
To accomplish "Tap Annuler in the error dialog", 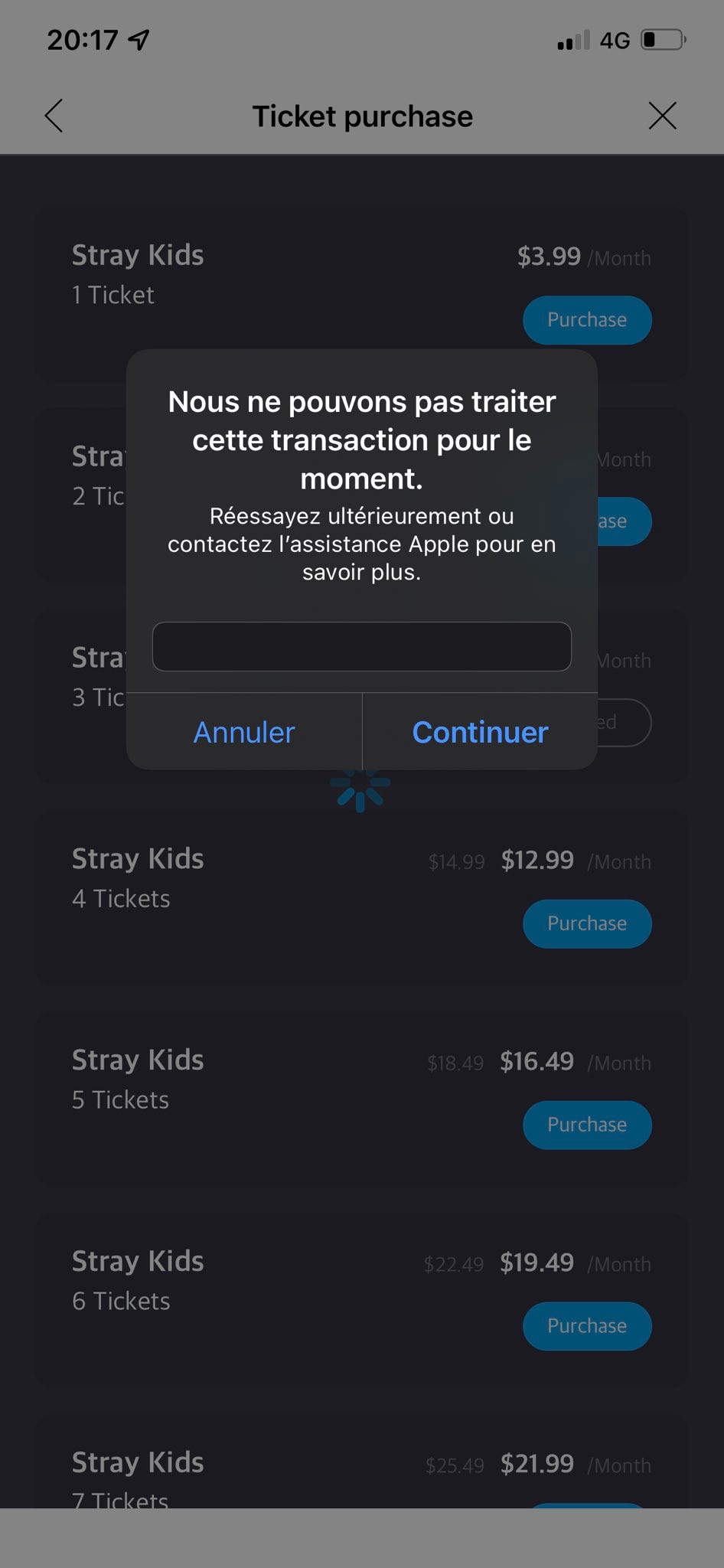I will tap(244, 732).
